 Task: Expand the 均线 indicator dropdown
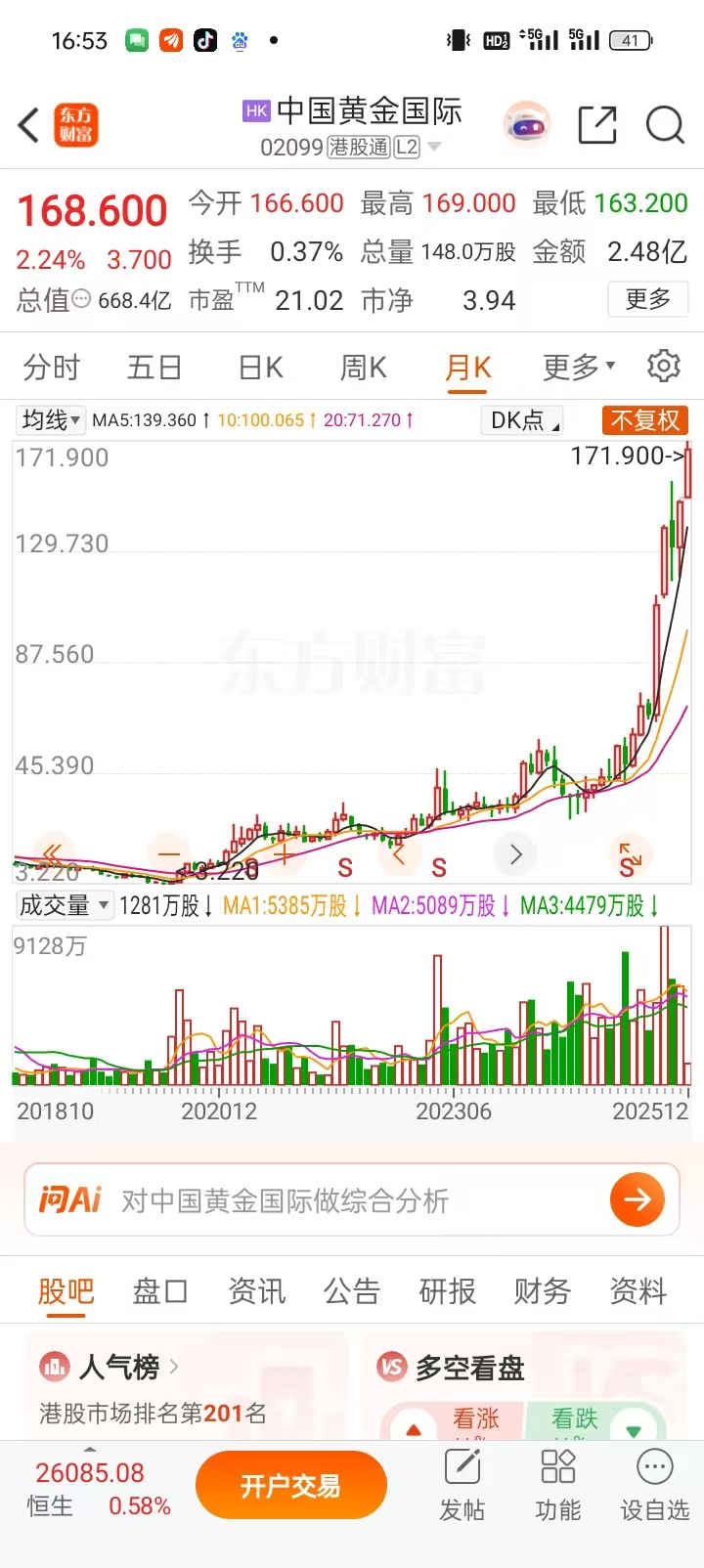pyautogui.click(x=51, y=420)
